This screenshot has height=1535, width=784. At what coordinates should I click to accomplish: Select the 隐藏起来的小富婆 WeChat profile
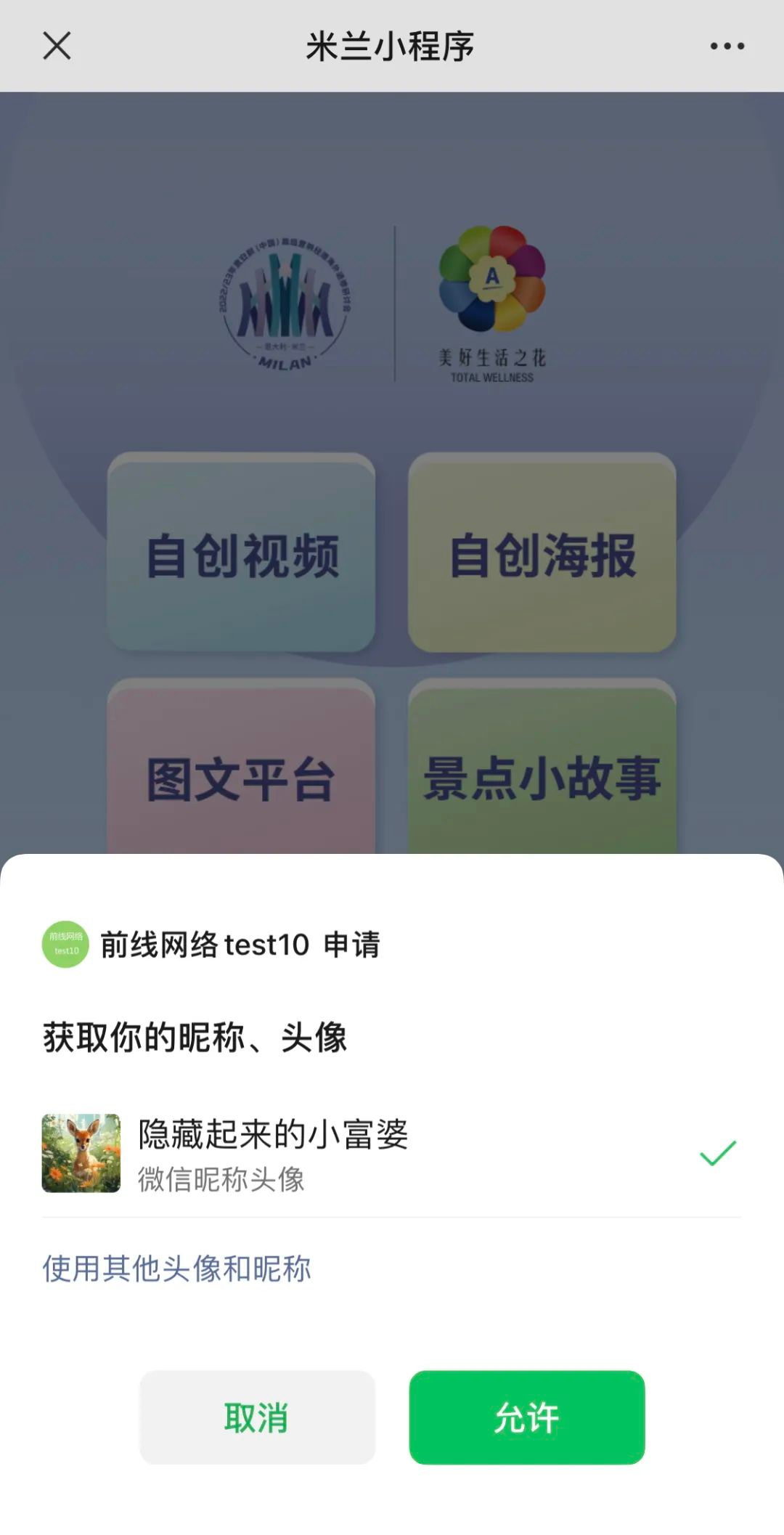coord(392,1153)
